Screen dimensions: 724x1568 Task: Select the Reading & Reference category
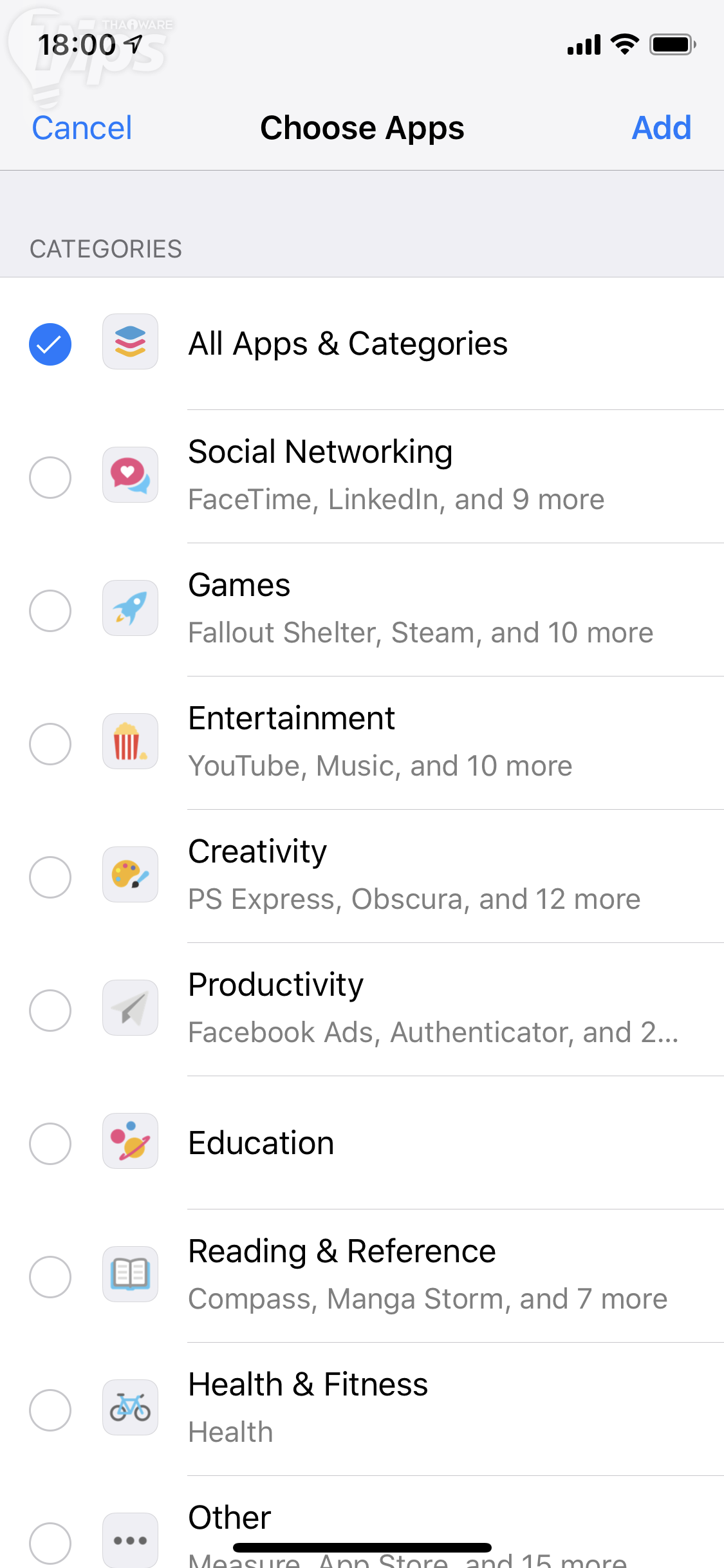(x=50, y=1277)
